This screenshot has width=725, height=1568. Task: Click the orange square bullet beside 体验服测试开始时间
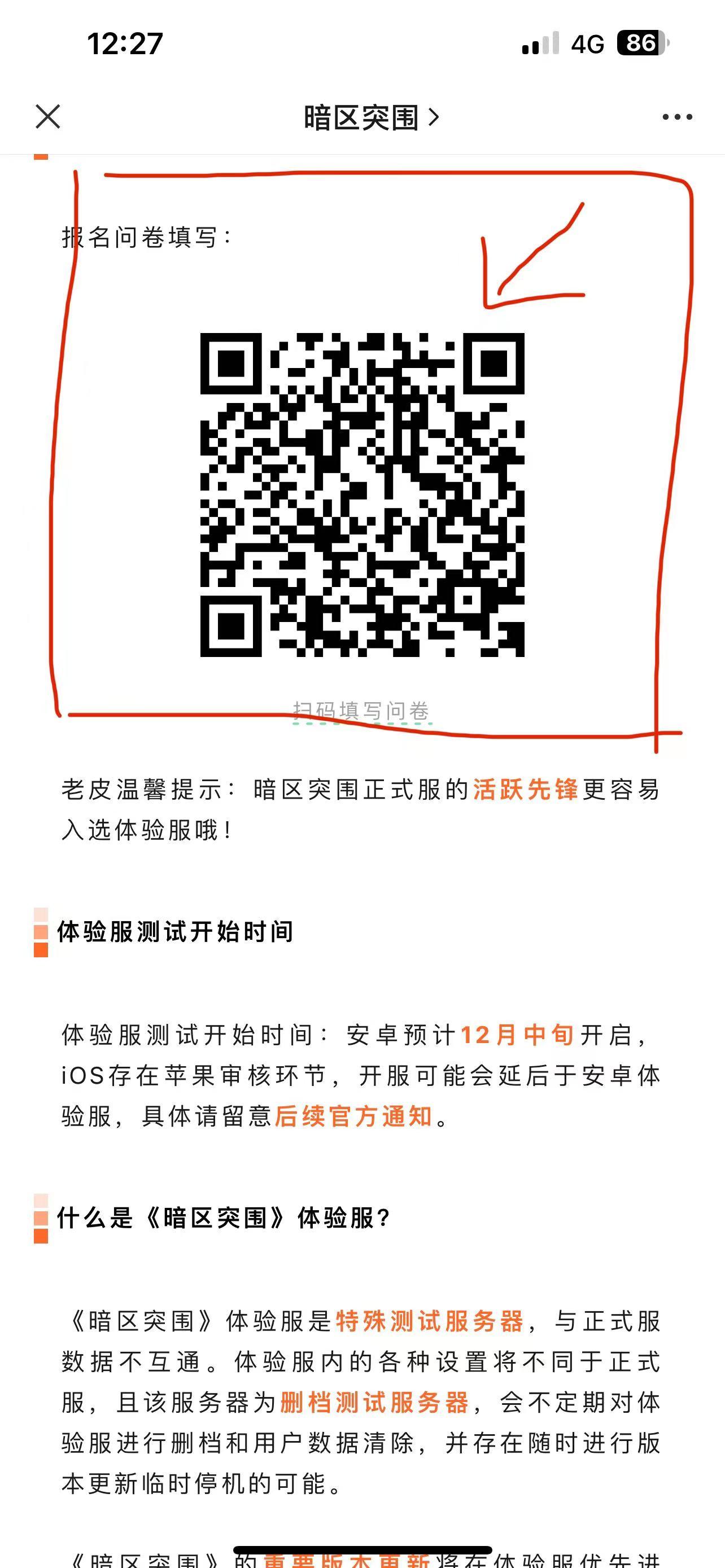coord(40,949)
